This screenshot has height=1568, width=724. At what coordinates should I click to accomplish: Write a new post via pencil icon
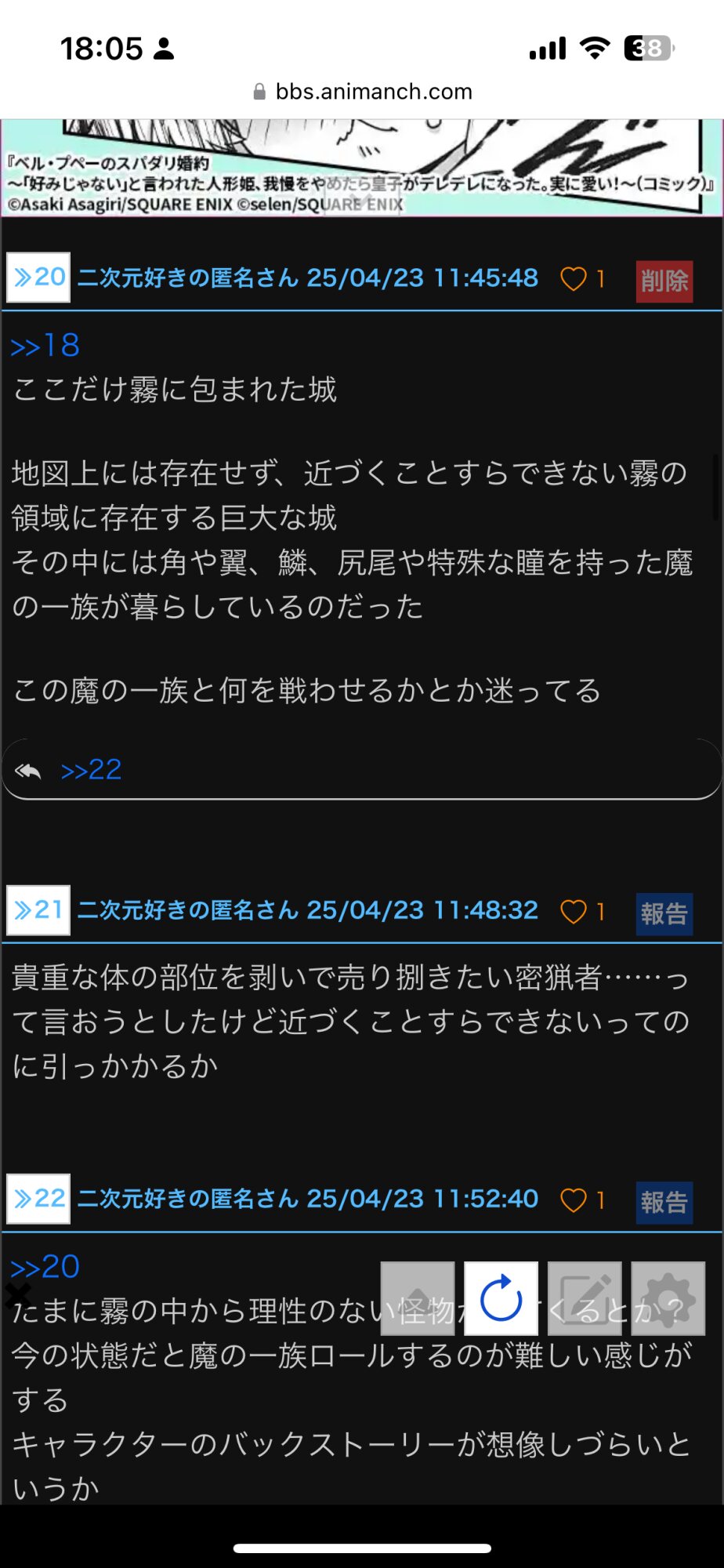[x=585, y=1298]
